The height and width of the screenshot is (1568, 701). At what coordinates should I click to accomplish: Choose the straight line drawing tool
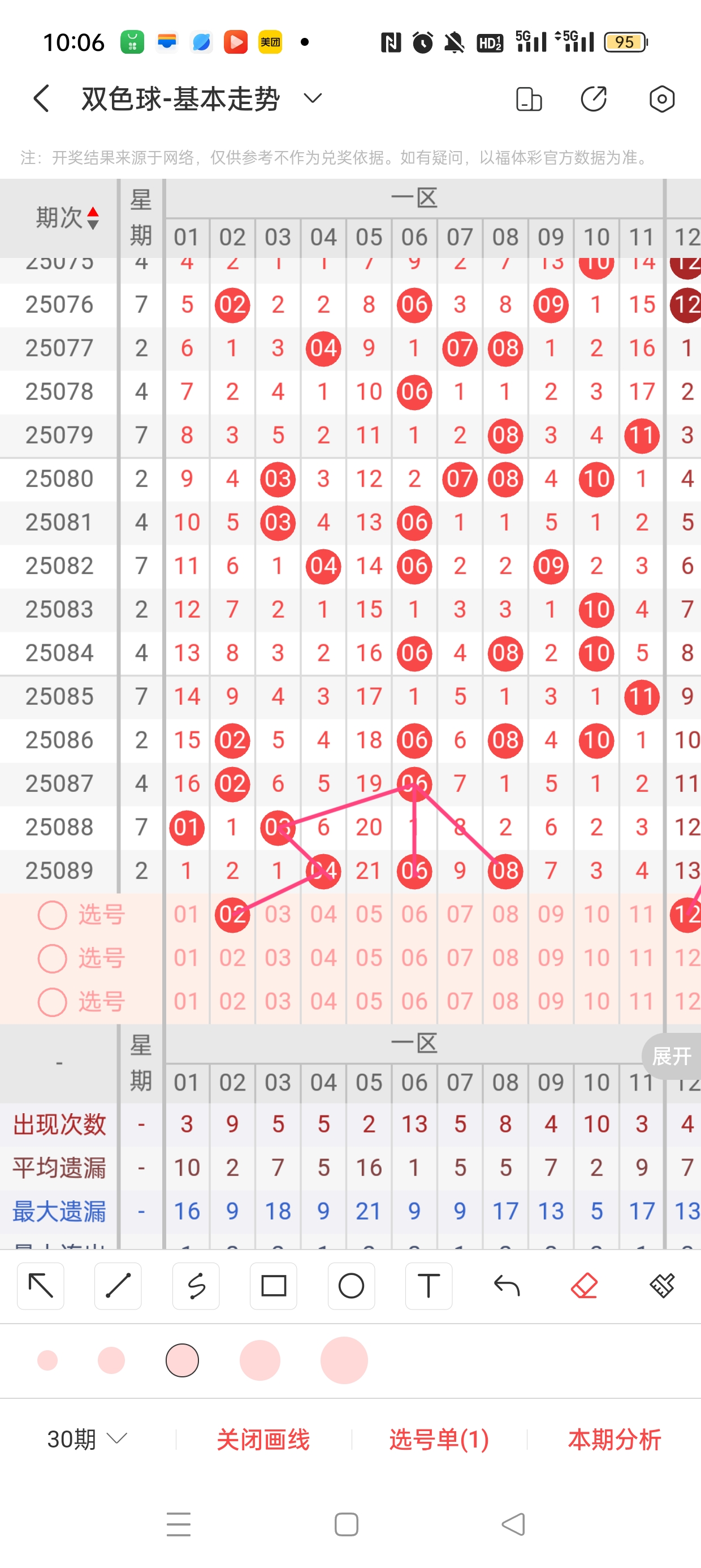118,1286
